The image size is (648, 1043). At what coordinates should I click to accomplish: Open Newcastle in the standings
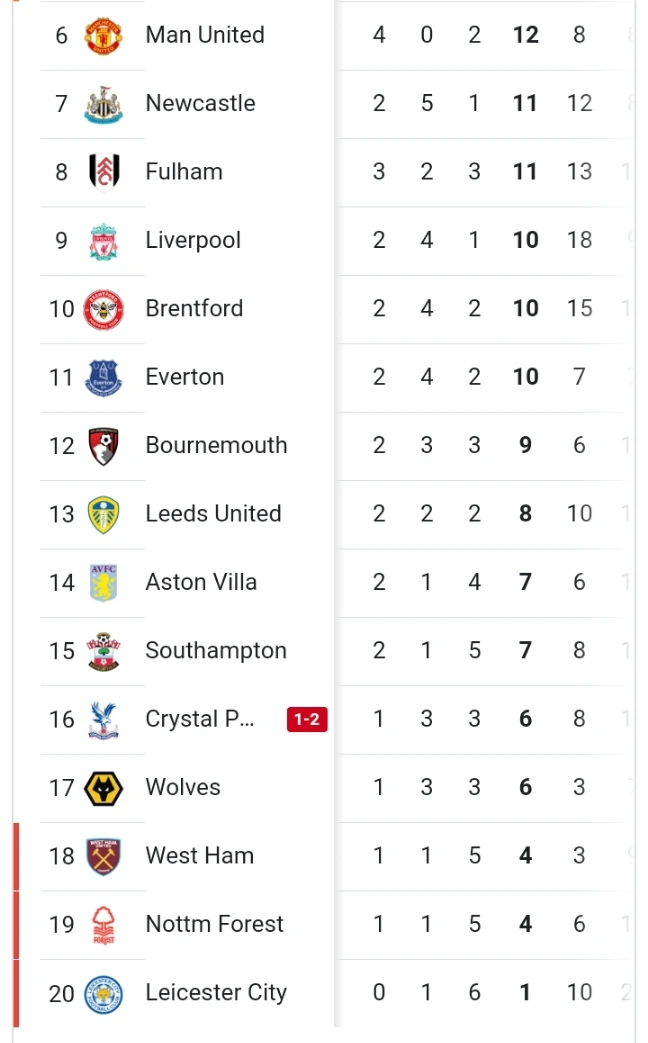pos(323,103)
